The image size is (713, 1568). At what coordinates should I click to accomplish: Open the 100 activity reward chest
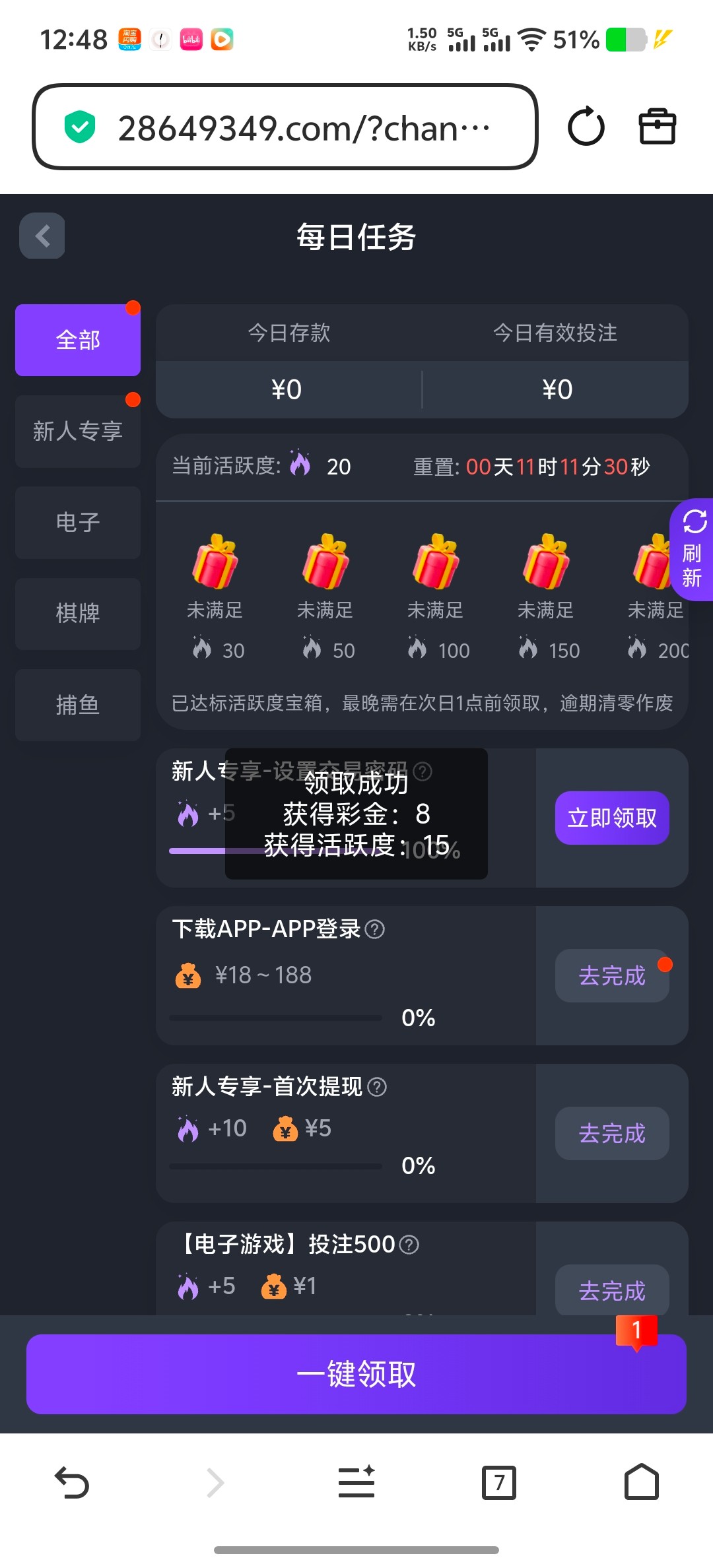click(436, 562)
